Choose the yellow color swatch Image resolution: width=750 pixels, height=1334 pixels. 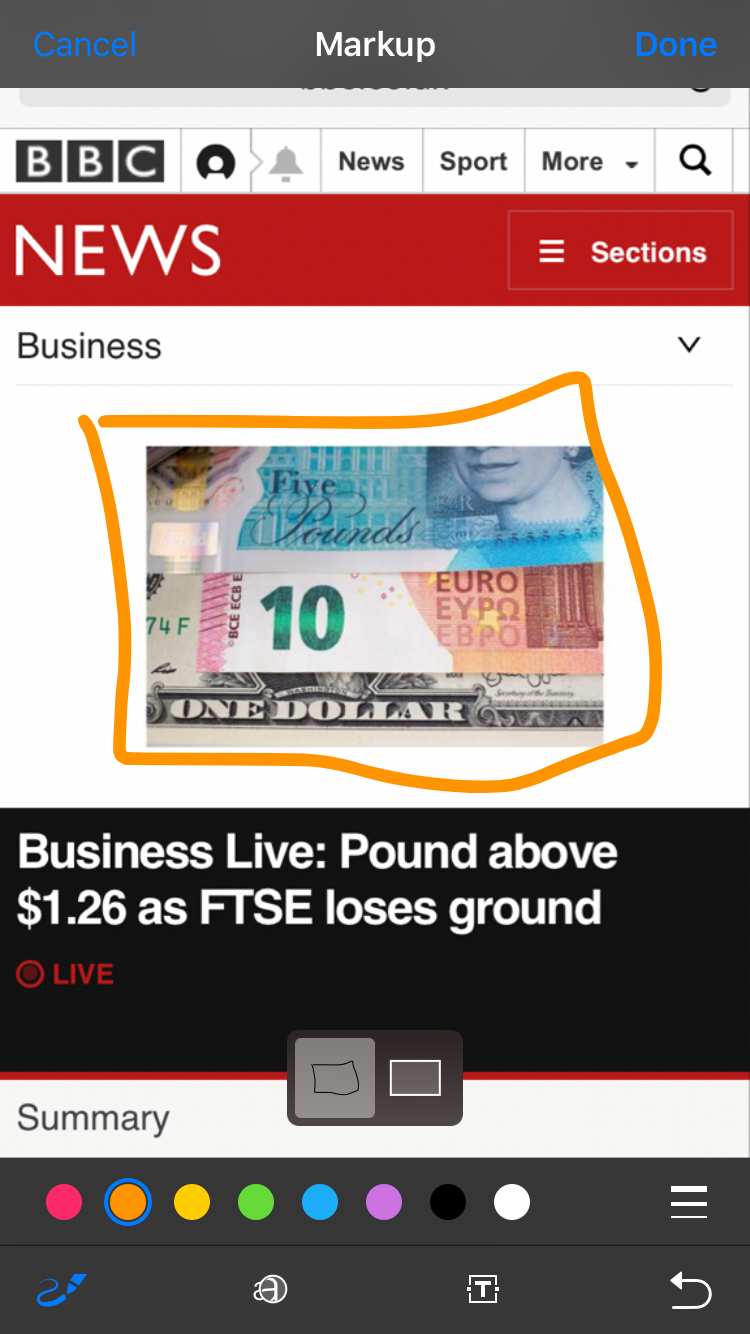pyautogui.click(x=192, y=1202)
